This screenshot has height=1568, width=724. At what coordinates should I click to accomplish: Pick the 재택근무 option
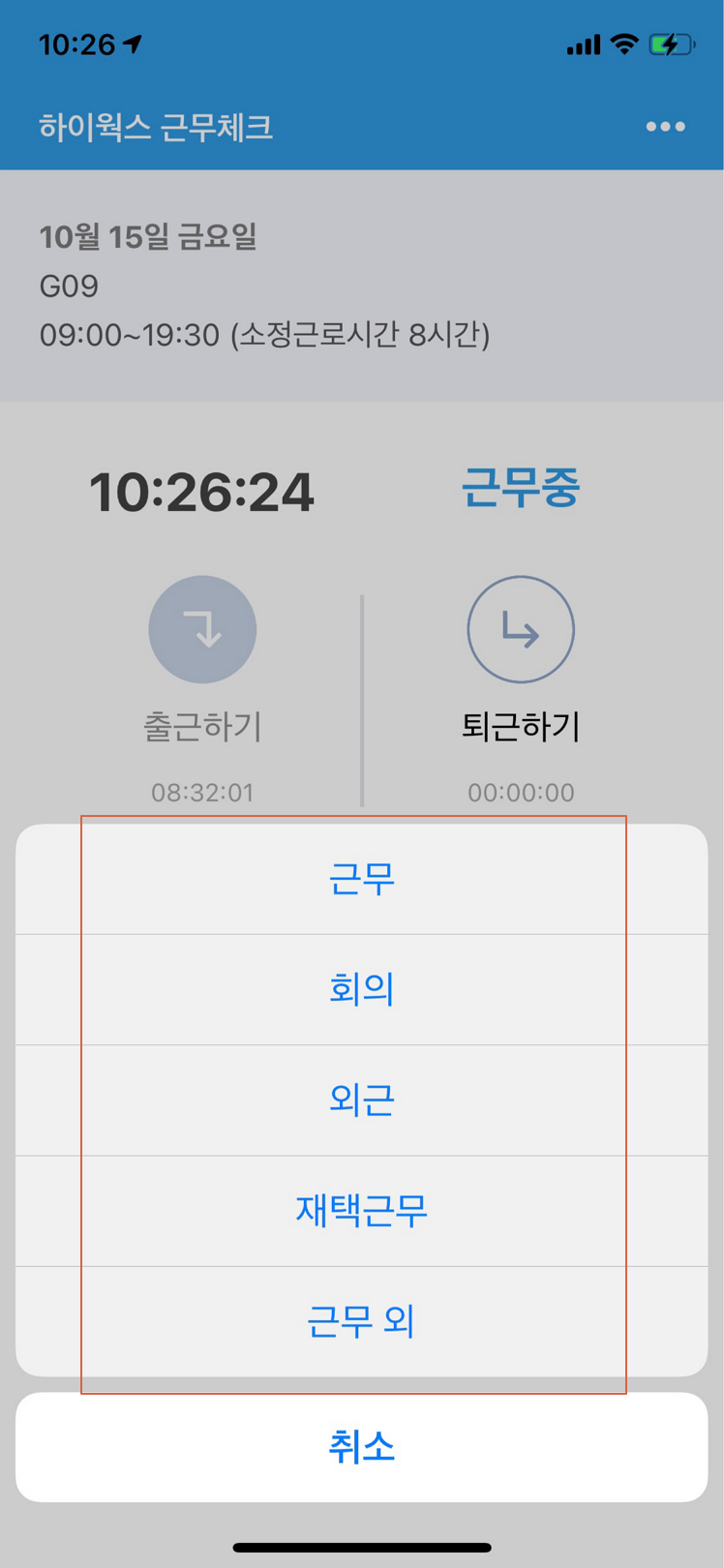point(361,1210)
